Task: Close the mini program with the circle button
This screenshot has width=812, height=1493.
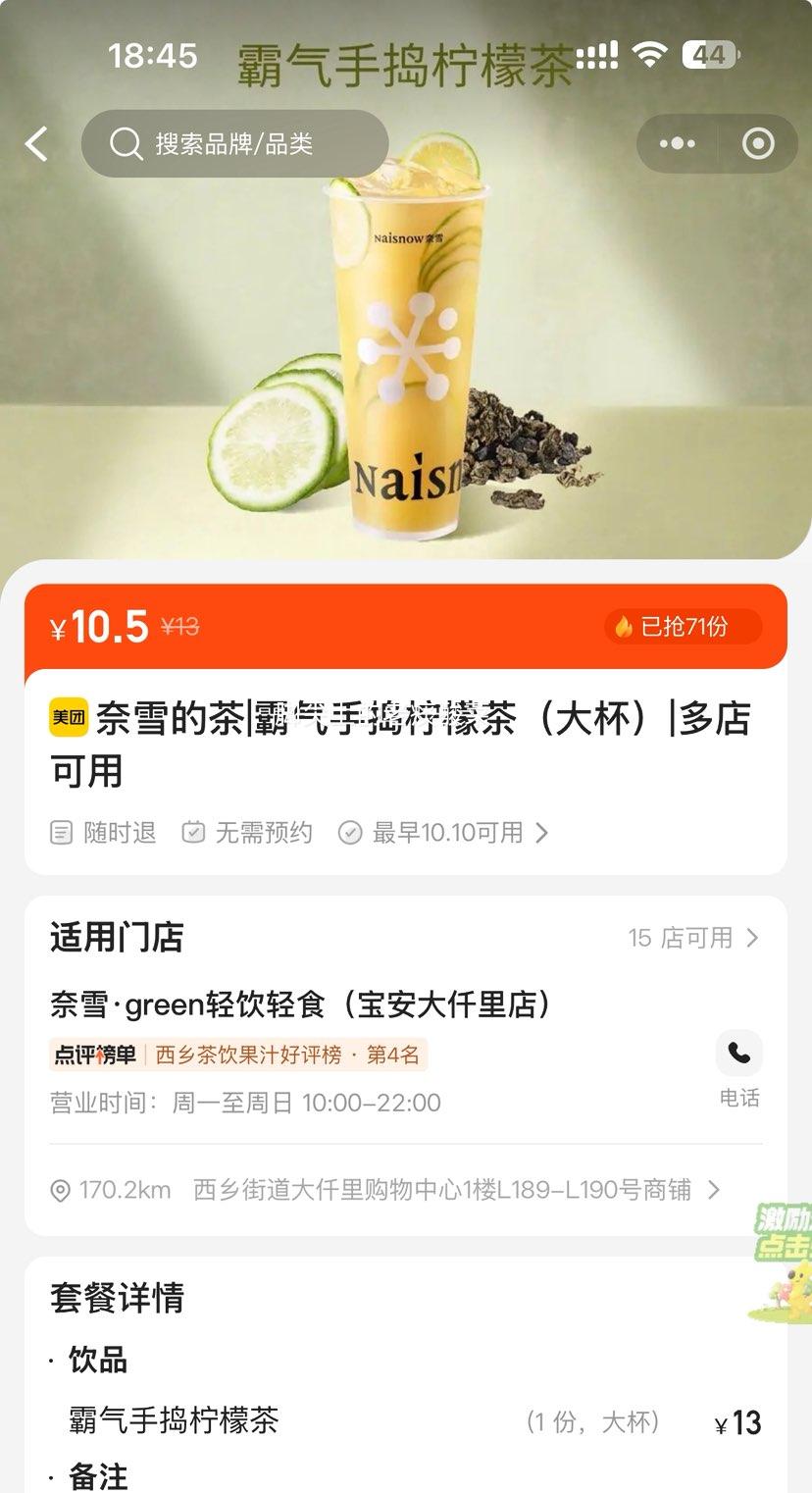Action: click(758, 144)
